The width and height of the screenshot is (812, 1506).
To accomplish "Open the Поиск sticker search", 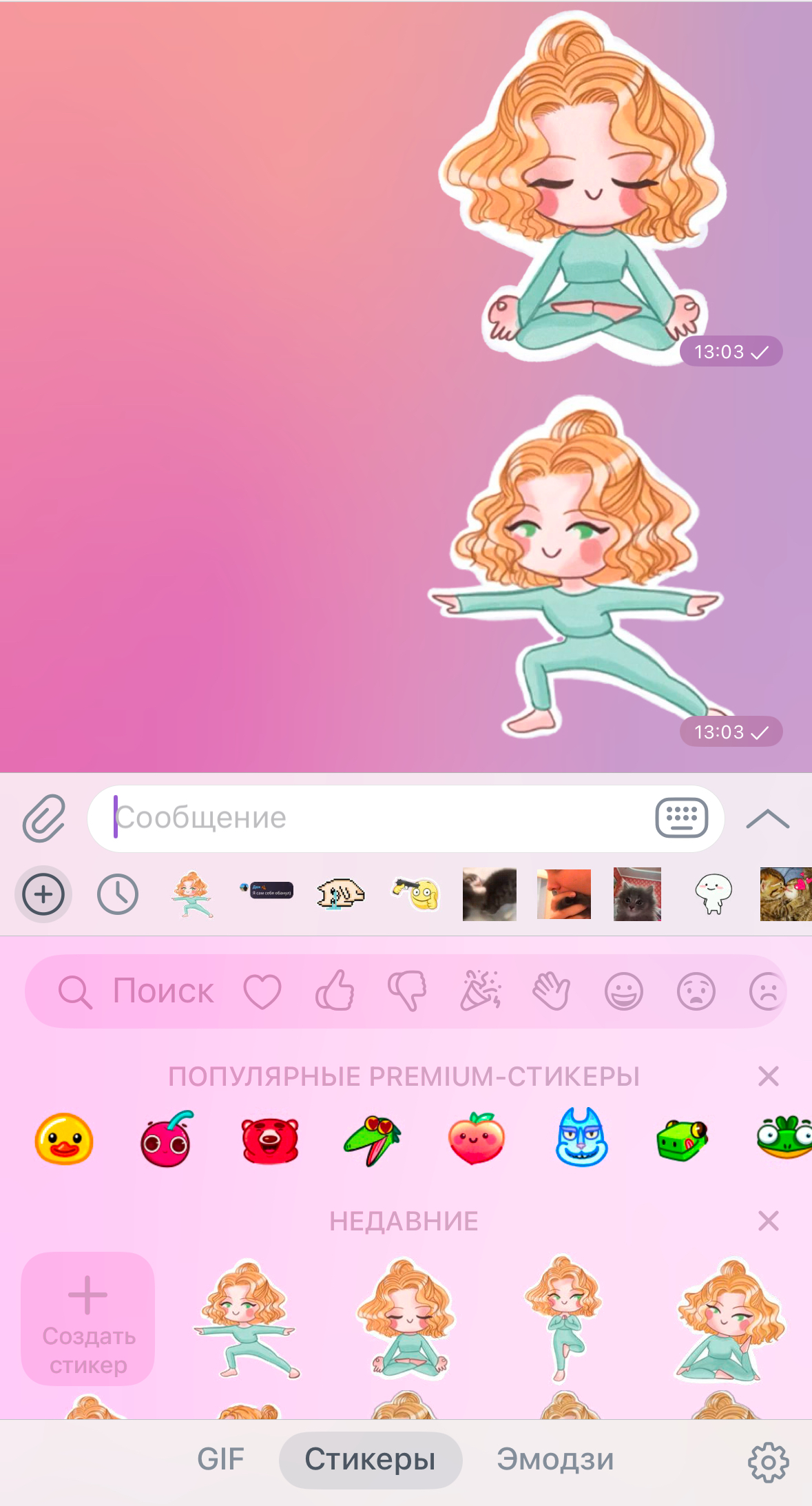I will click(136, 991).
